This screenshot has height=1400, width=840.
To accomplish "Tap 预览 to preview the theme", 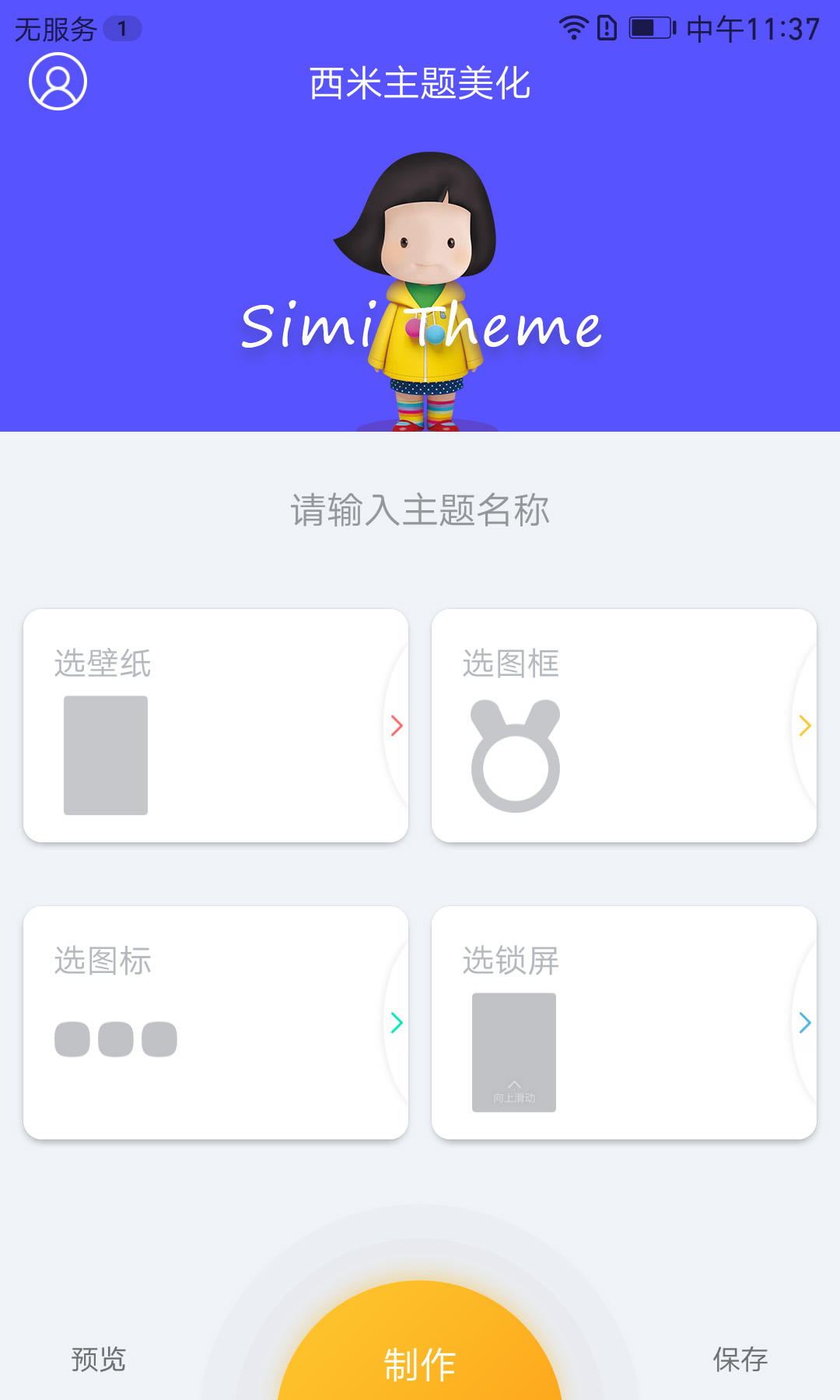I will pyautogui.click(x=99, y=1359).
